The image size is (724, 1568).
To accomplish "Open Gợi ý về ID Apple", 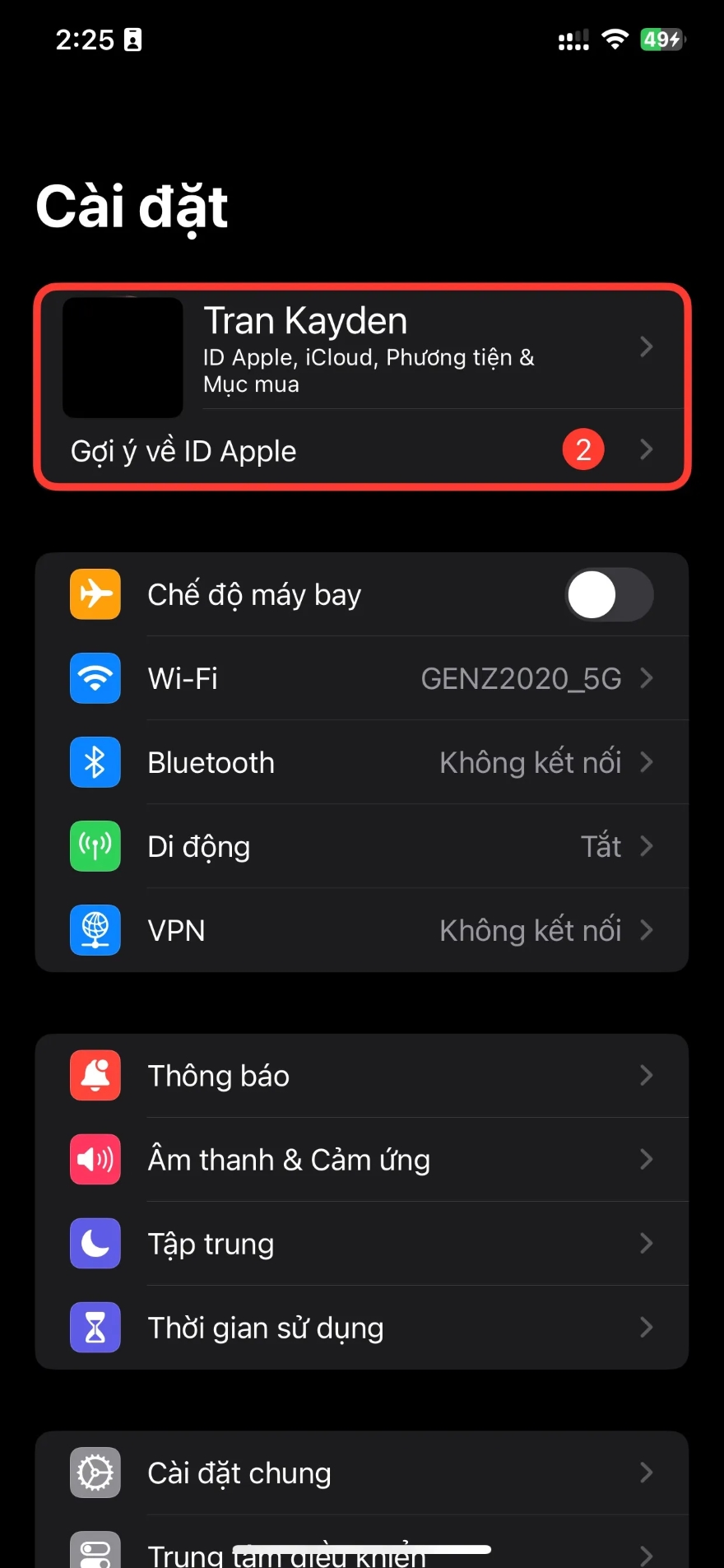I will [x=247, y=450].
